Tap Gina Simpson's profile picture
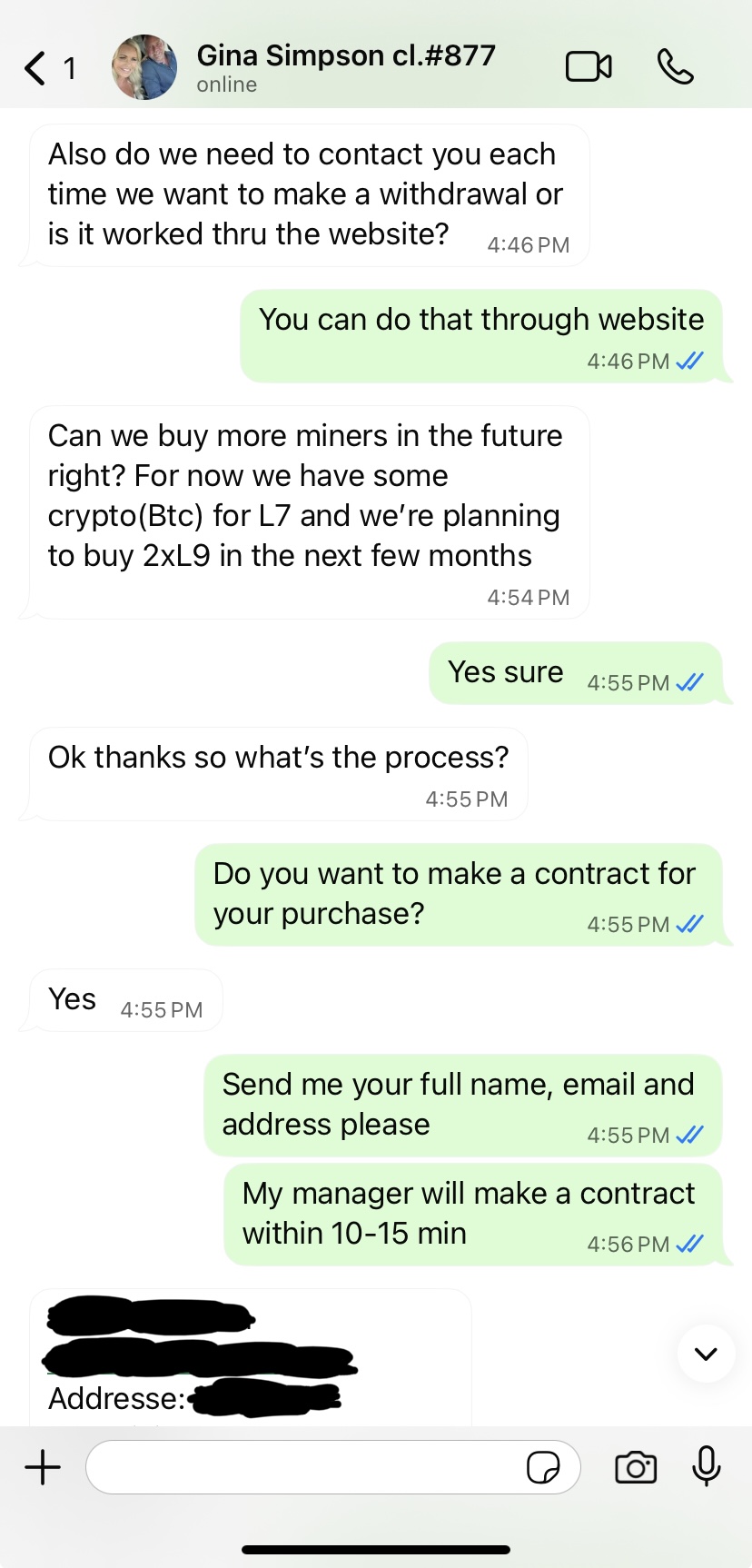The image size is (752, 1568). click(x=144, y=67)
